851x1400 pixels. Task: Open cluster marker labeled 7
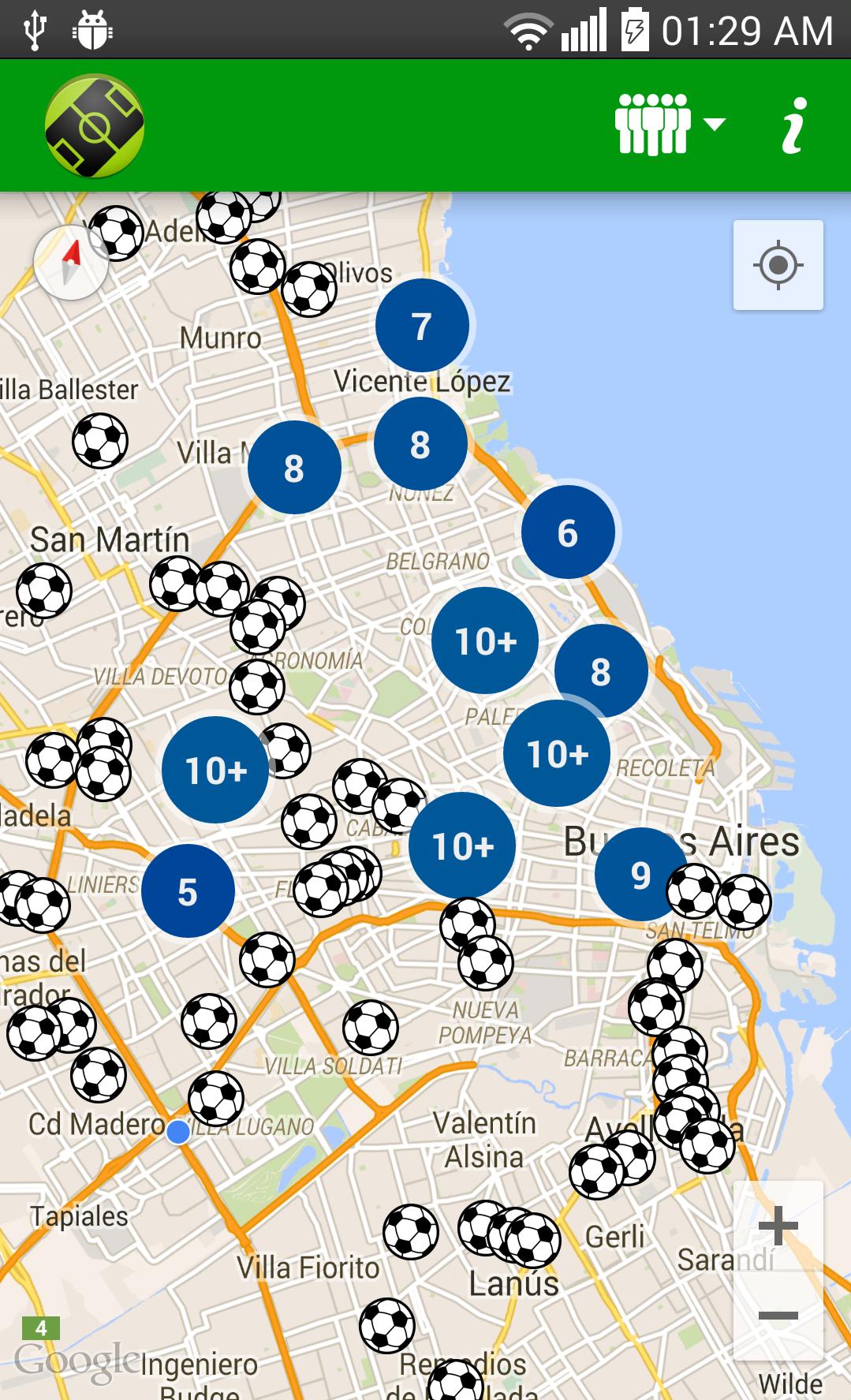[x=422, y=326]
